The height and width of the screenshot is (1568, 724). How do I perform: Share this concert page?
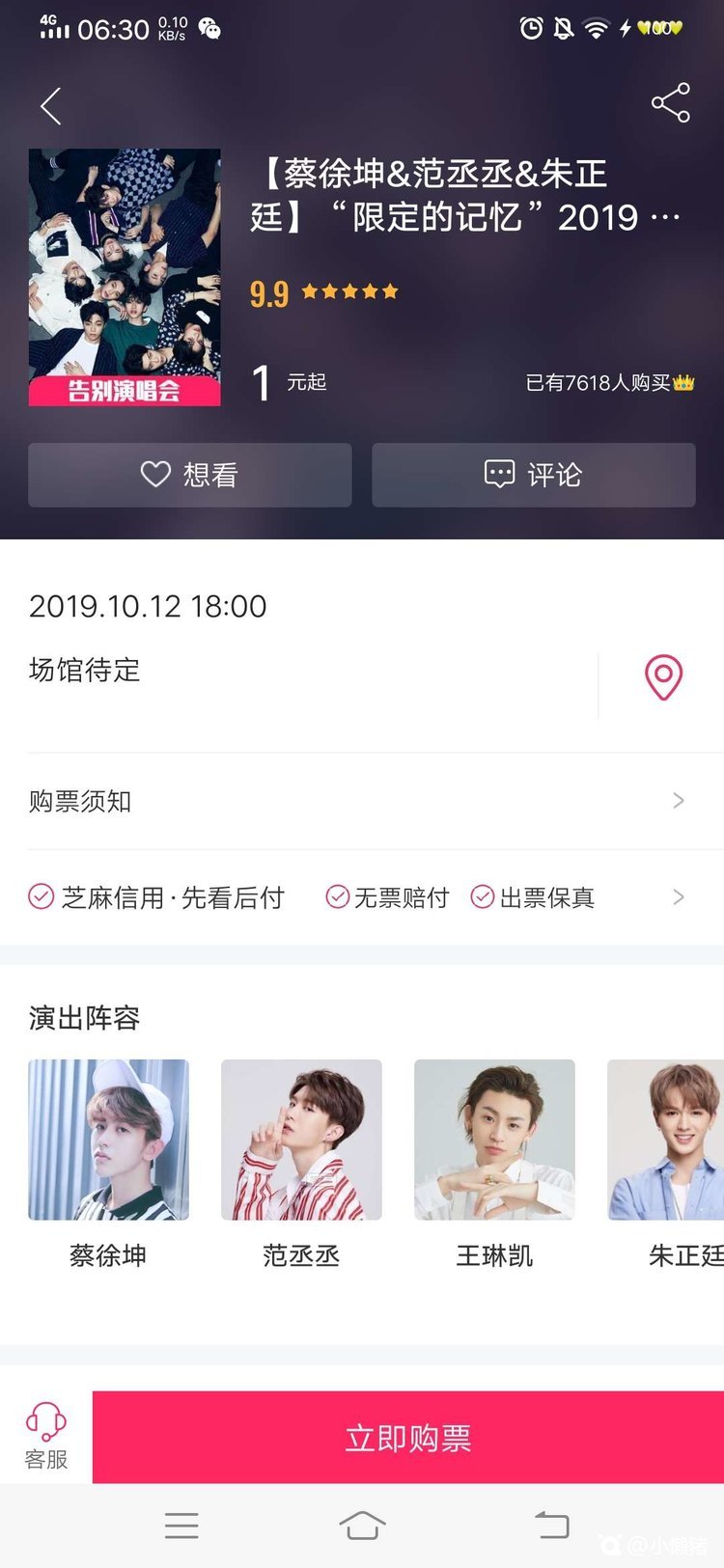pos(670,102)
